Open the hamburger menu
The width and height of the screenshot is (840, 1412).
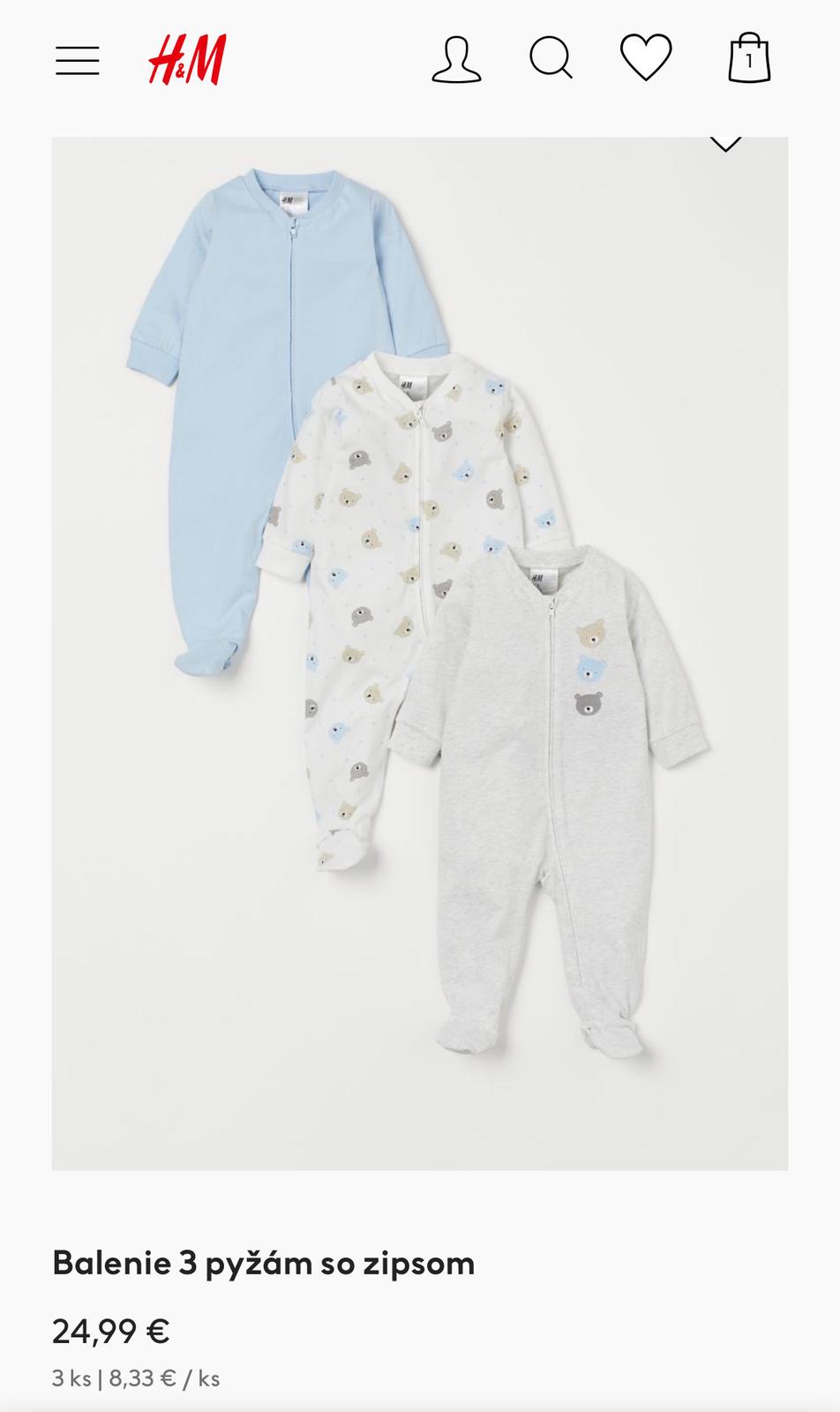click(78, 60)
